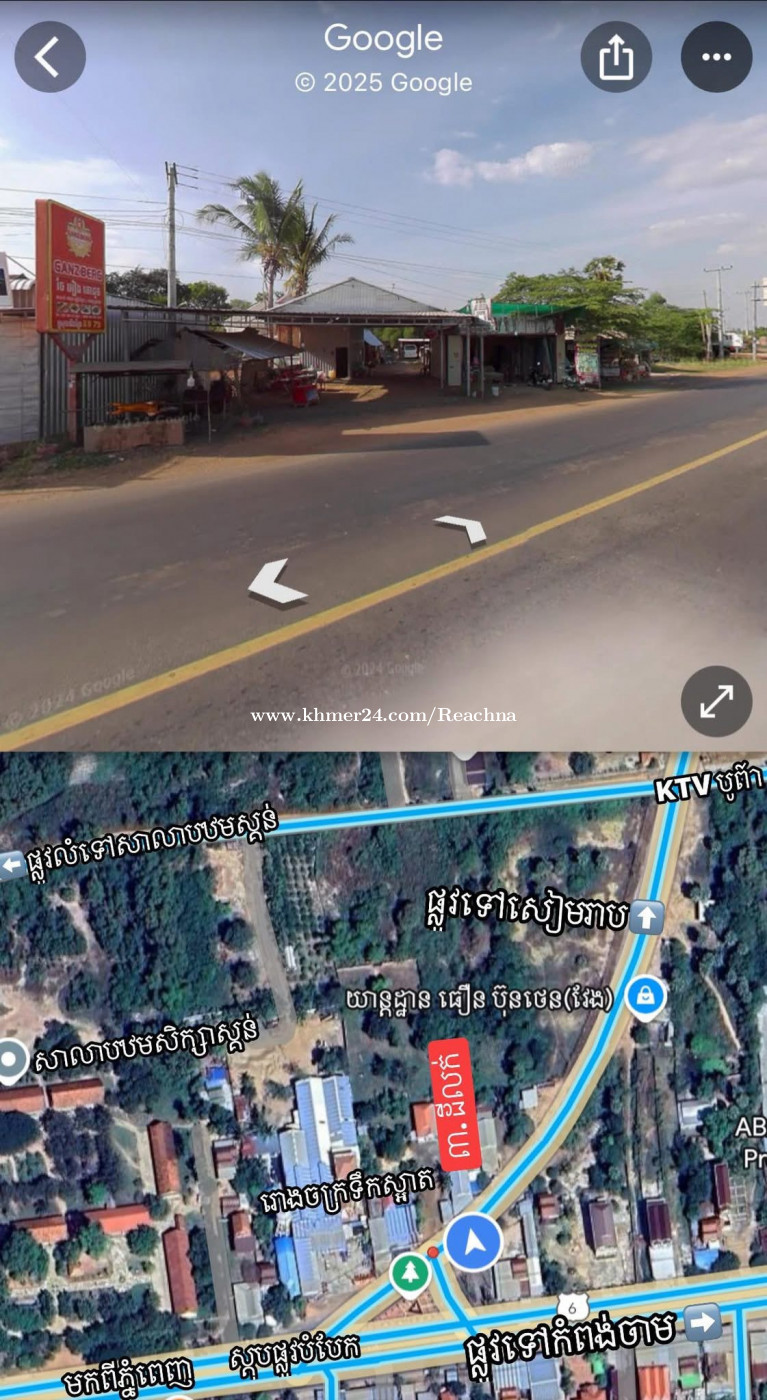Open the three-dot overflow menu

(x=716, y=57)
